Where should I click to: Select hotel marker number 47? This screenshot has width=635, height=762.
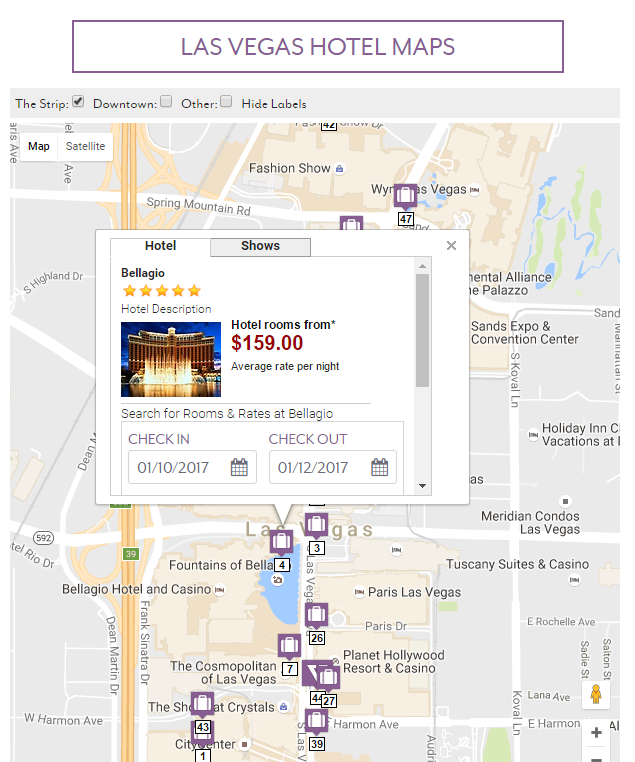(405, 198)
